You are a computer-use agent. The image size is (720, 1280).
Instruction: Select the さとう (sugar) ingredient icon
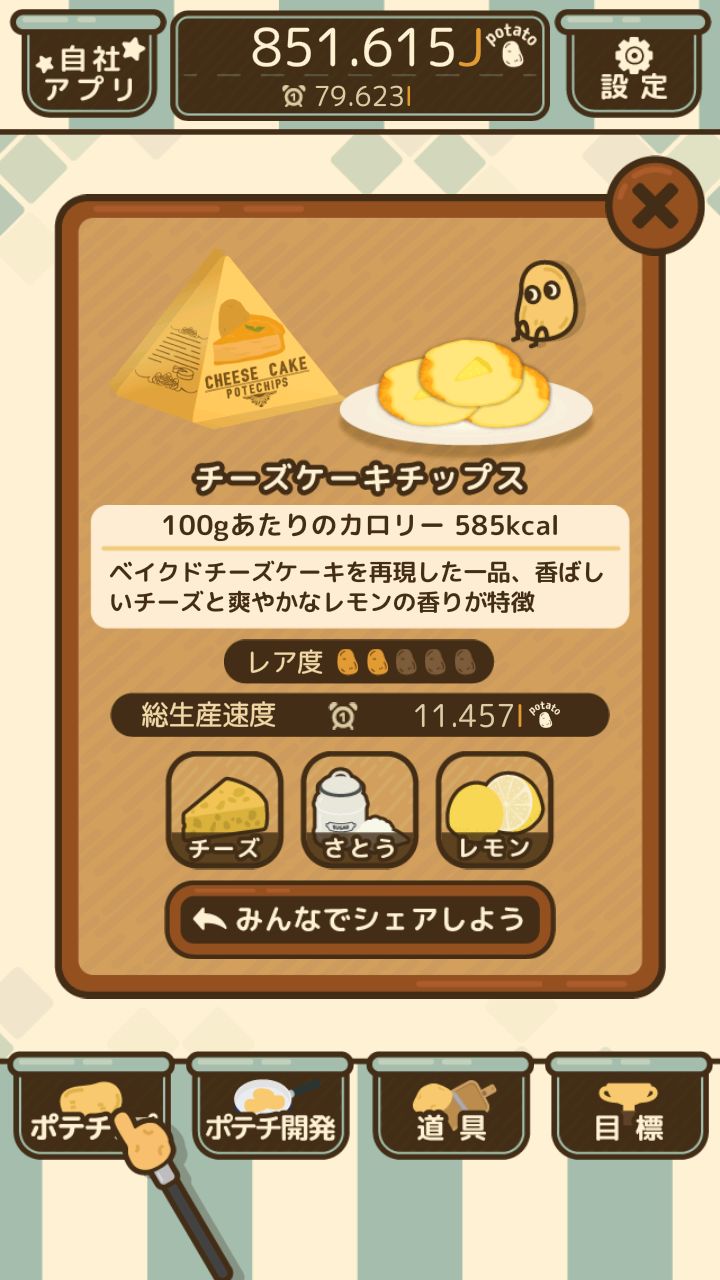[359, 812]
